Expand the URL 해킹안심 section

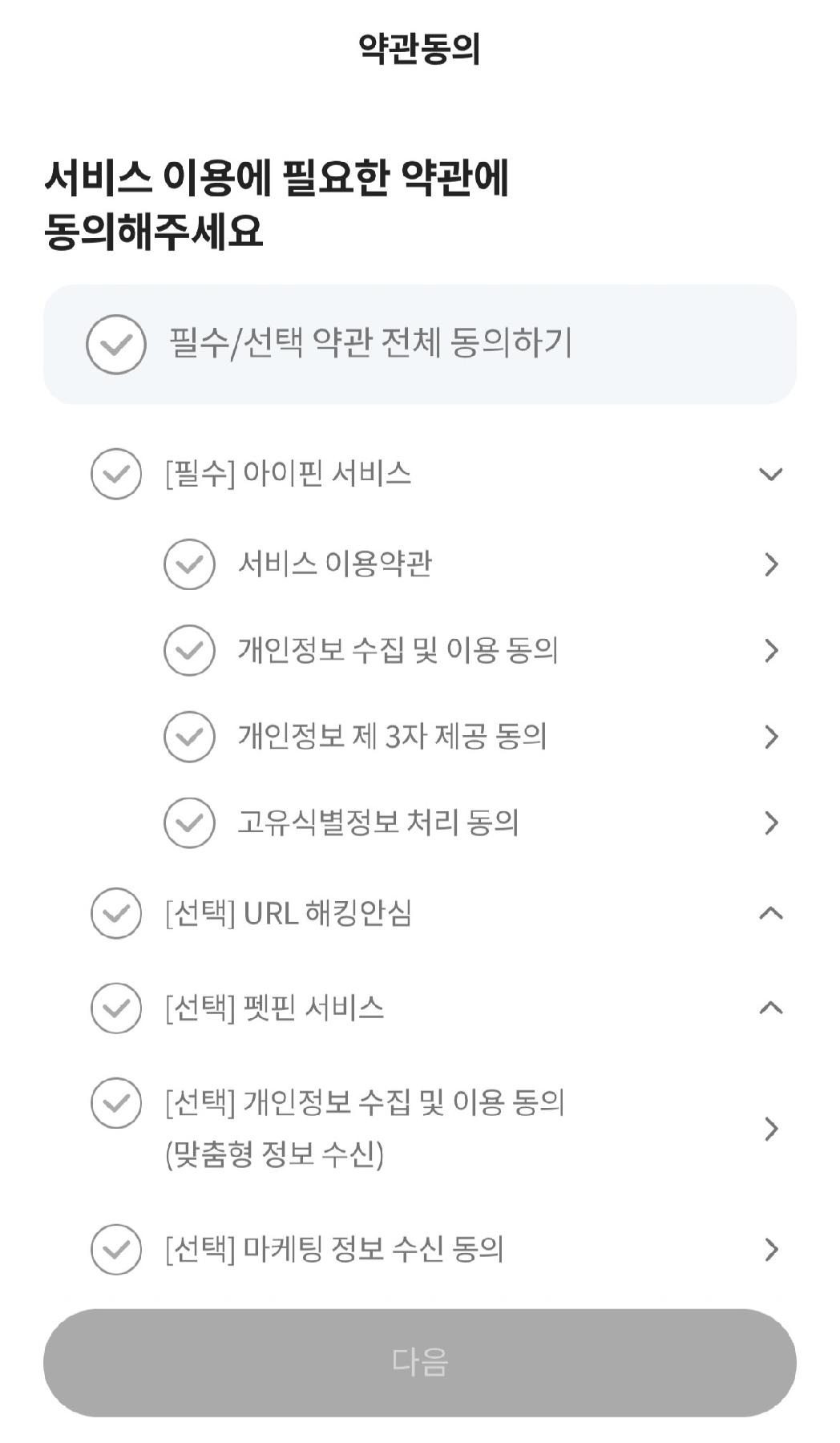770,913
